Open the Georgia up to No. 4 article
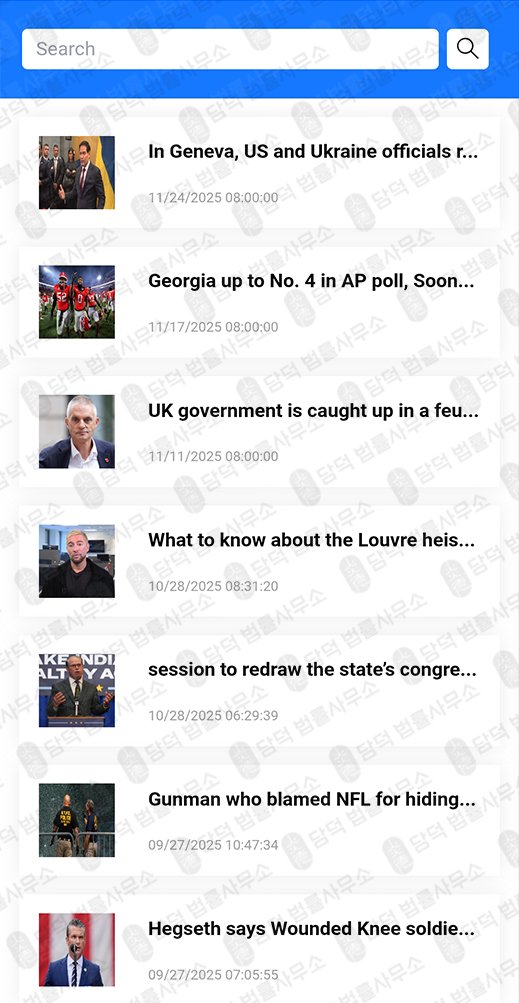This screenshot has height=1003, width=519. point(259,302)
